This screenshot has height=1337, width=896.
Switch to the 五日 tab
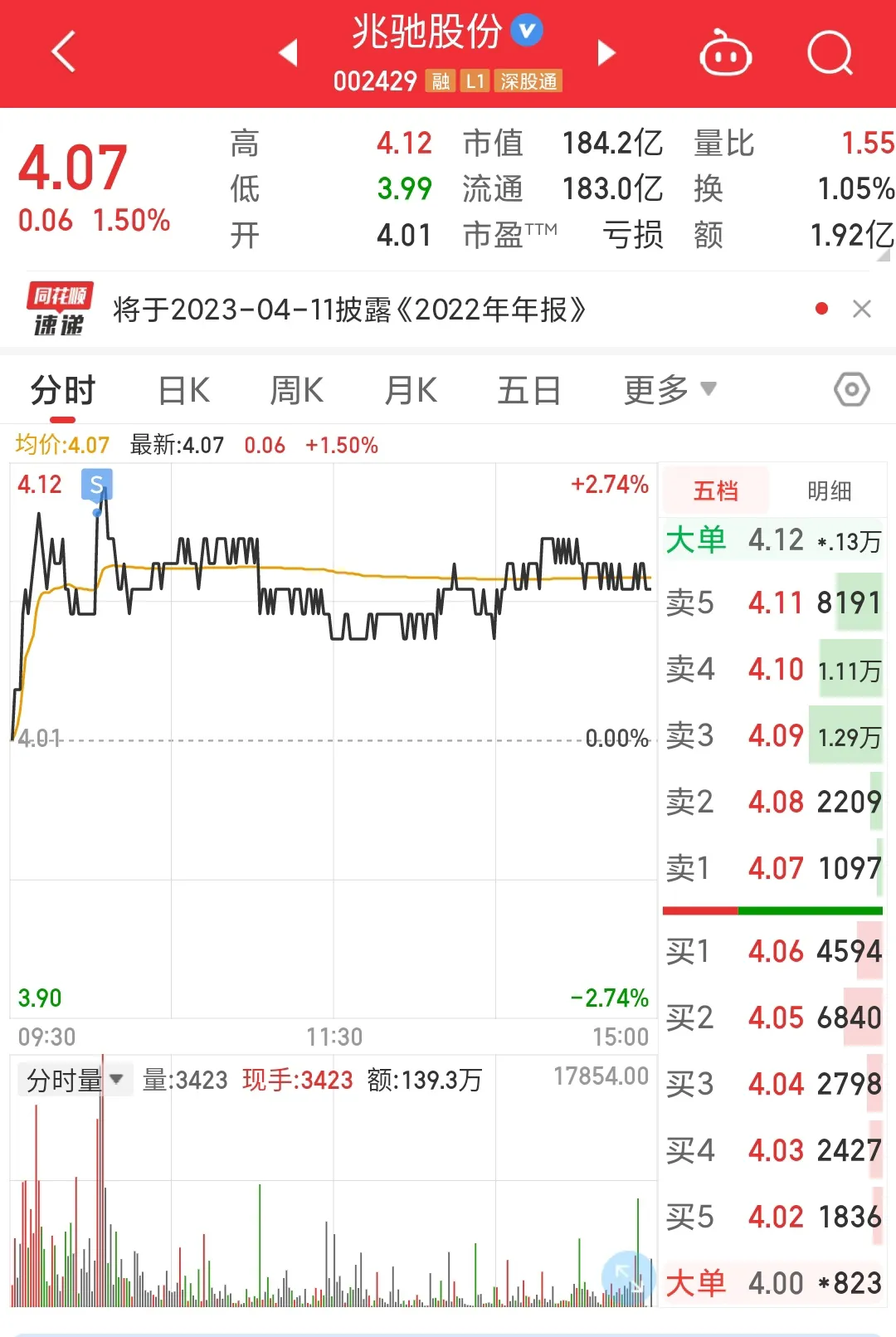tap(529, 390)
